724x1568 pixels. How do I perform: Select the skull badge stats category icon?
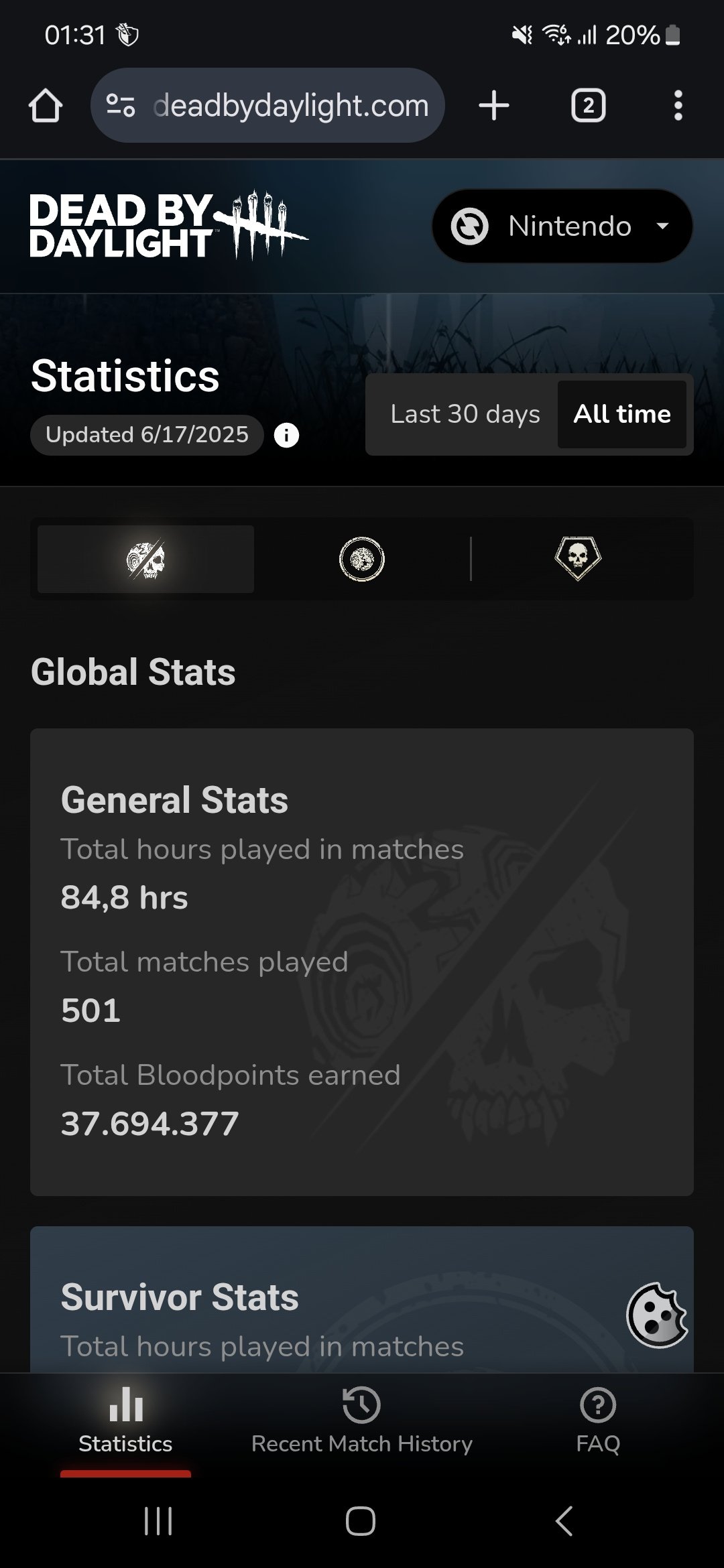pyautogui.click(x=579, y=559)
